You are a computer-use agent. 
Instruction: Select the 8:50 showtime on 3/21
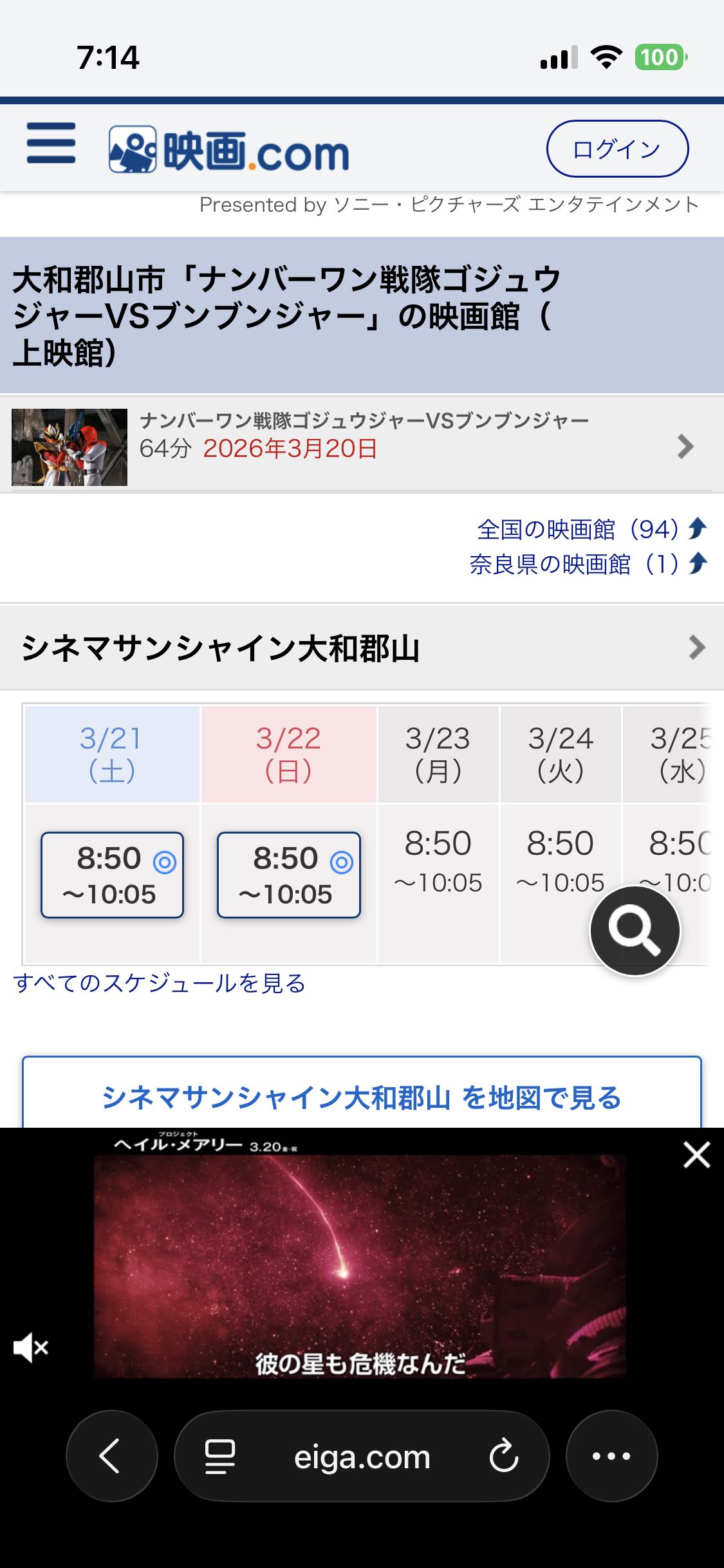(x=112, y=875)
